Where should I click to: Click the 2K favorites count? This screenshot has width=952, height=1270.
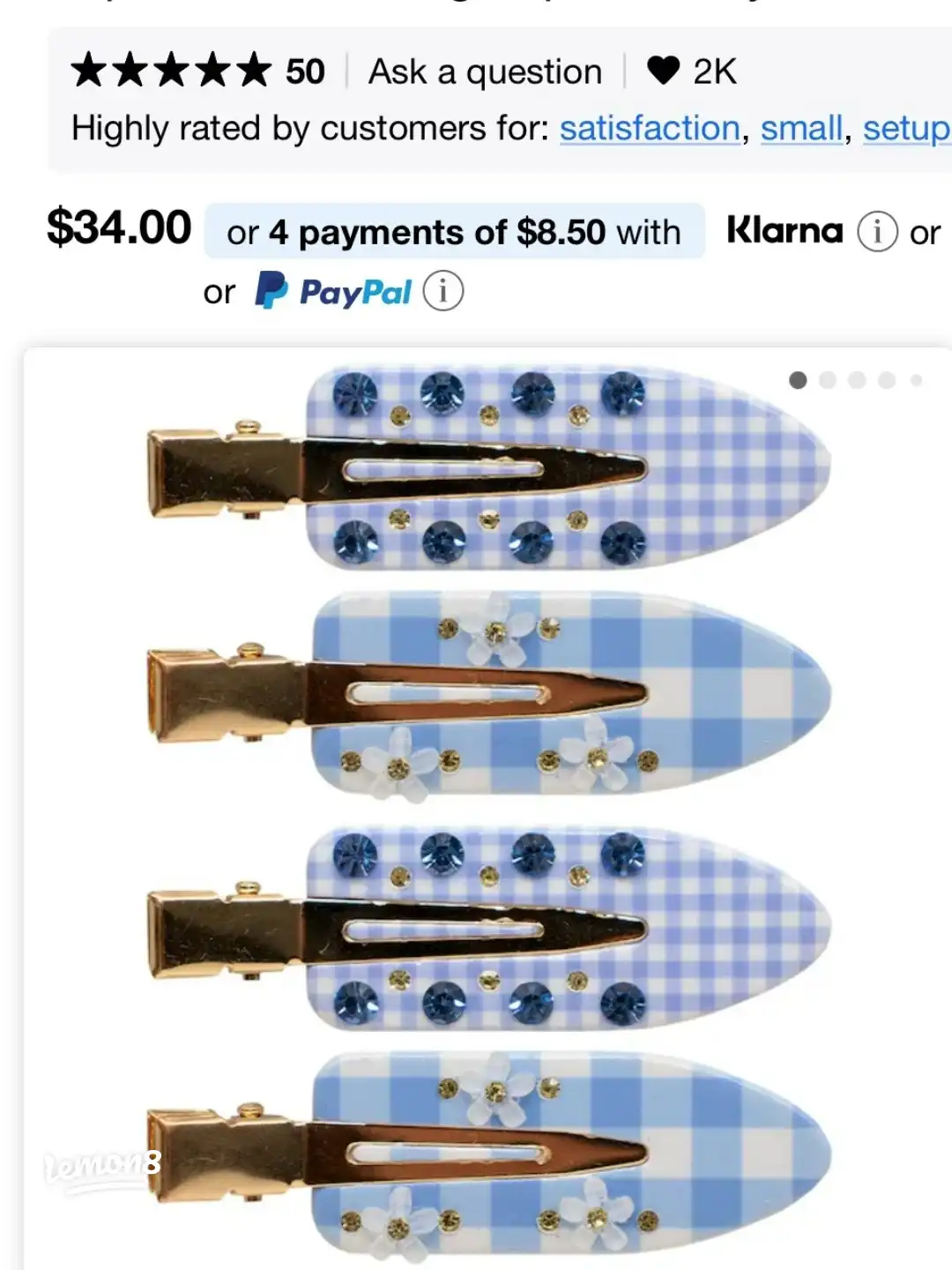pyautogui.click(x=715, y=71)
